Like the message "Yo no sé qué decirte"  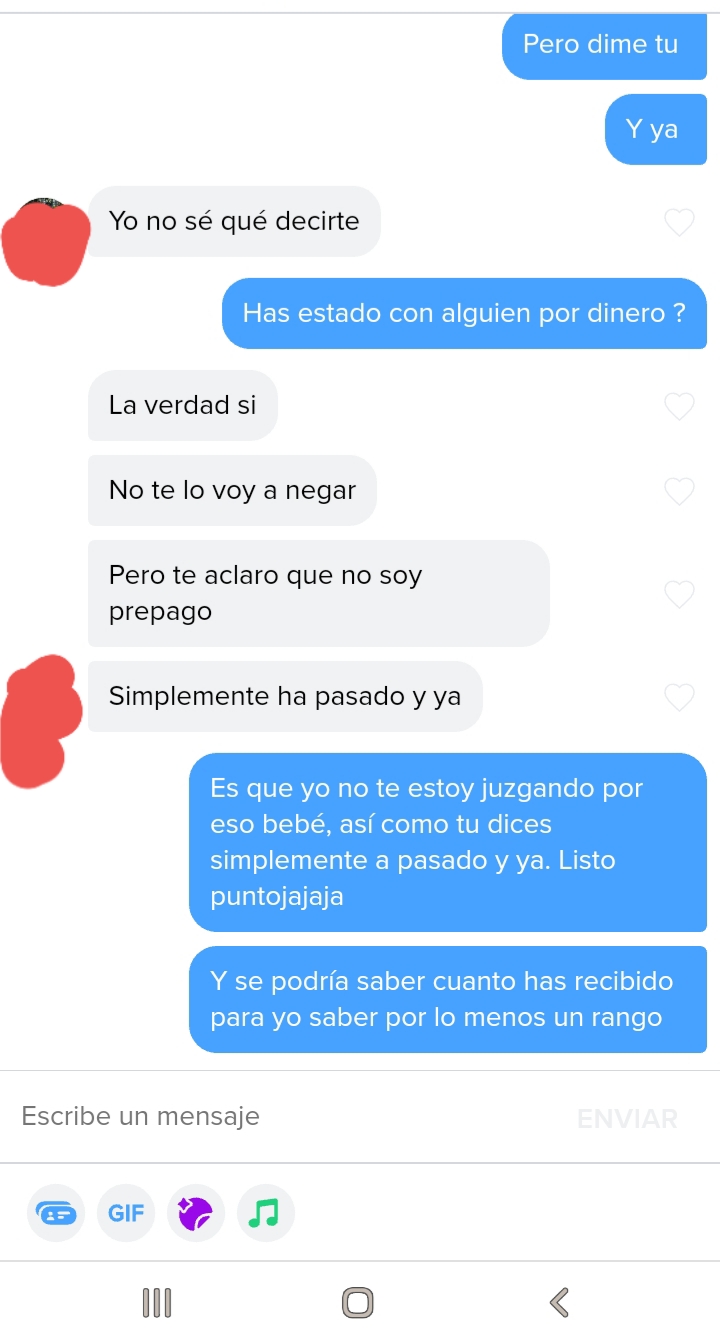tap(679, 222)
